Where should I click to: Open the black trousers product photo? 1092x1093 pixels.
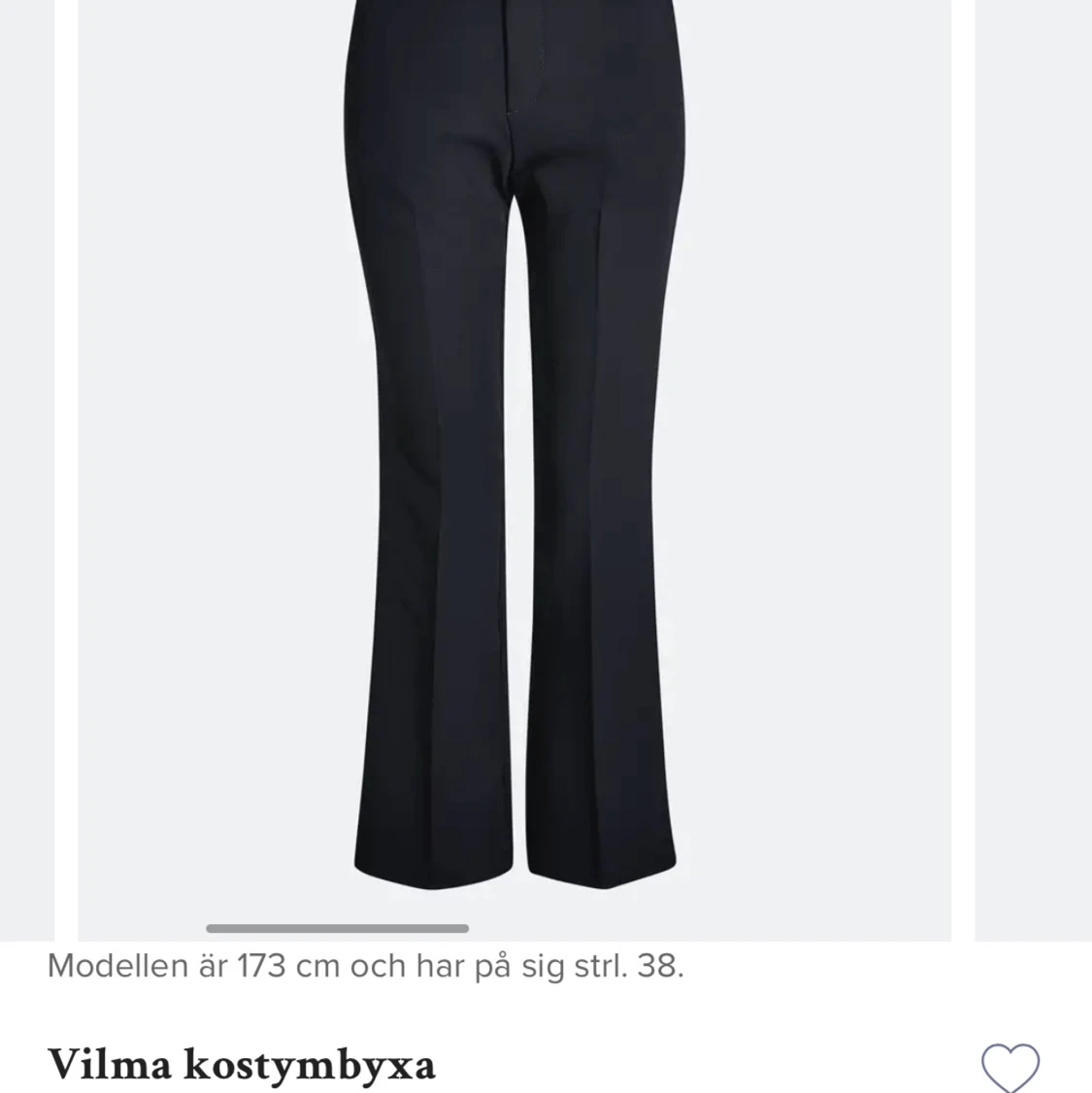(x=513, y=456)
